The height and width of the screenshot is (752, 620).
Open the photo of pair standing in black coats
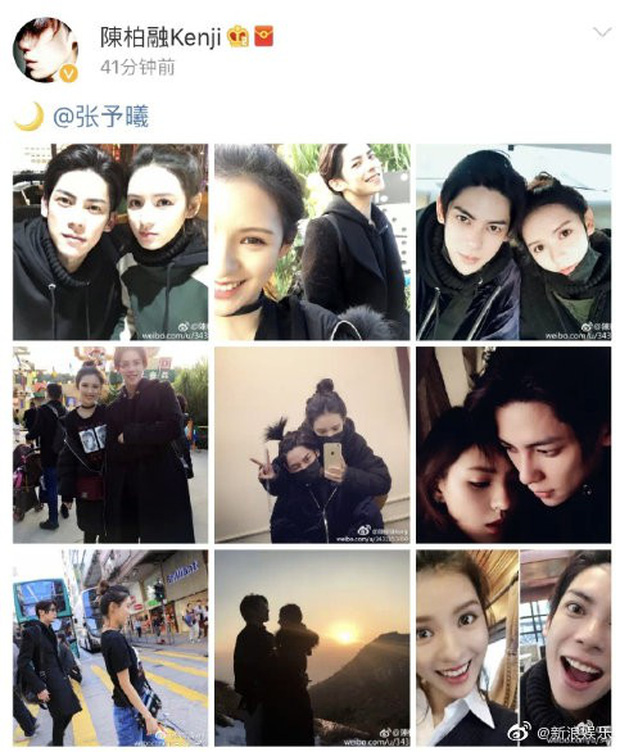tap(110, 445)
